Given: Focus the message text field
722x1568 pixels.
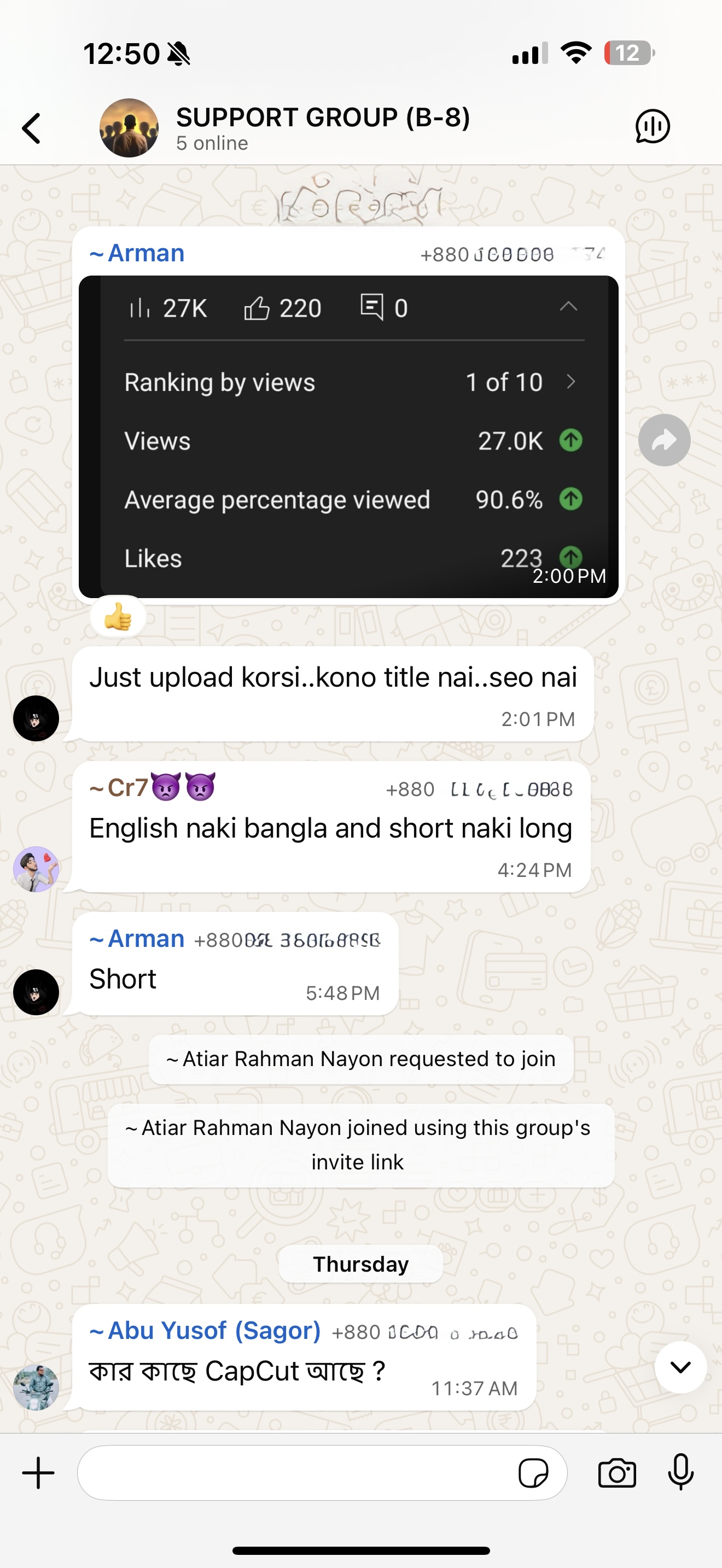Looking at the screenshot, I should (292, 1473).
